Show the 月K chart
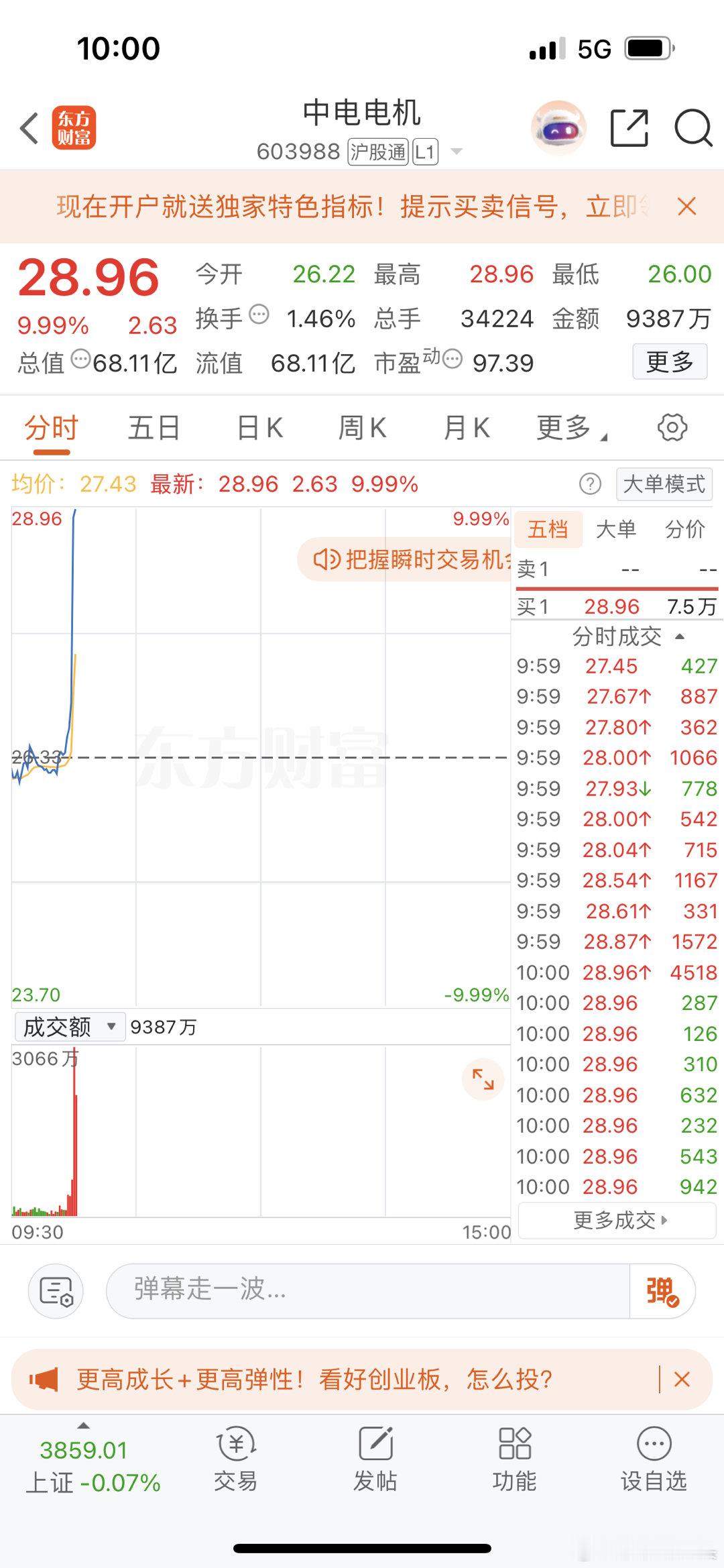724x1568 pixels. 467,428
